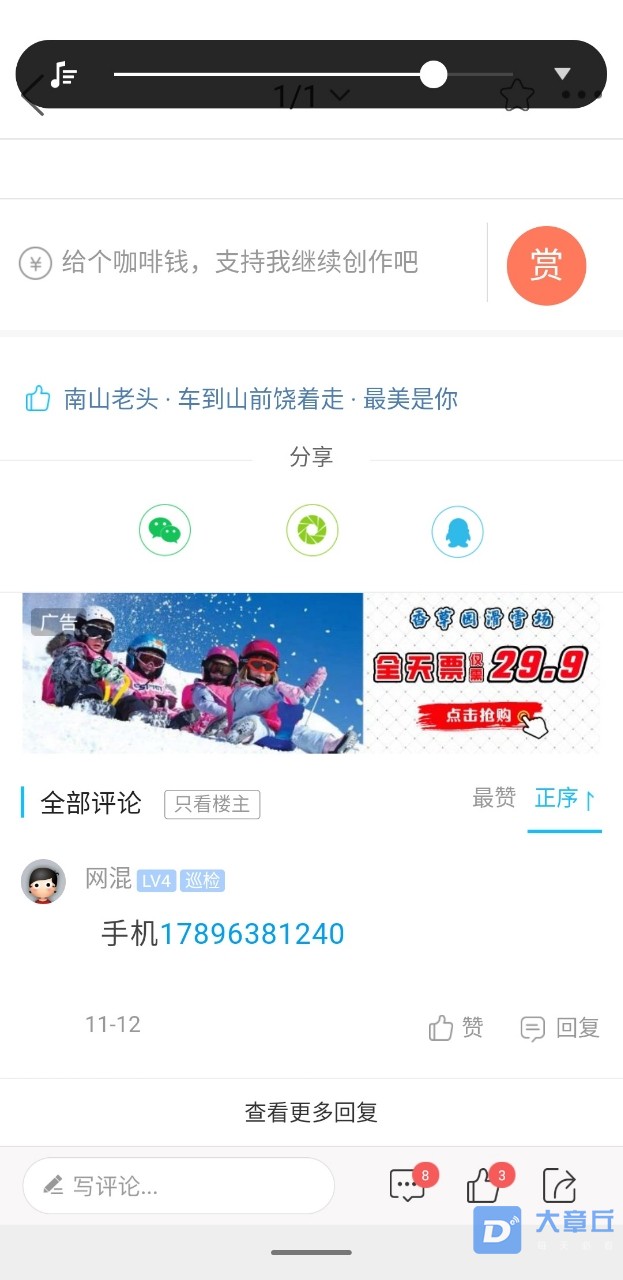Open the ski resort ticket ad banner
The image size is (623, 1280).
311,673
